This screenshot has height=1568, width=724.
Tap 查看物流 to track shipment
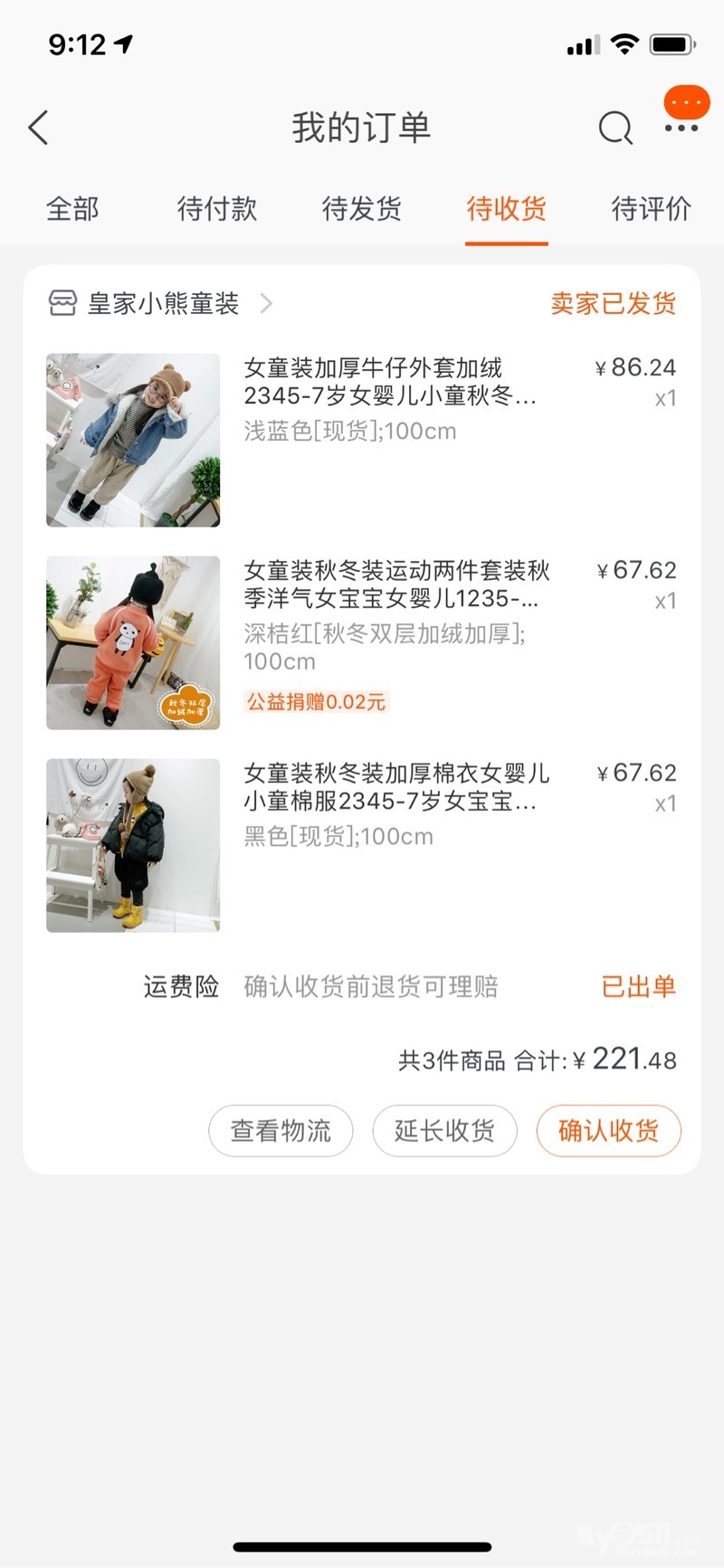tap(281, 1130)
